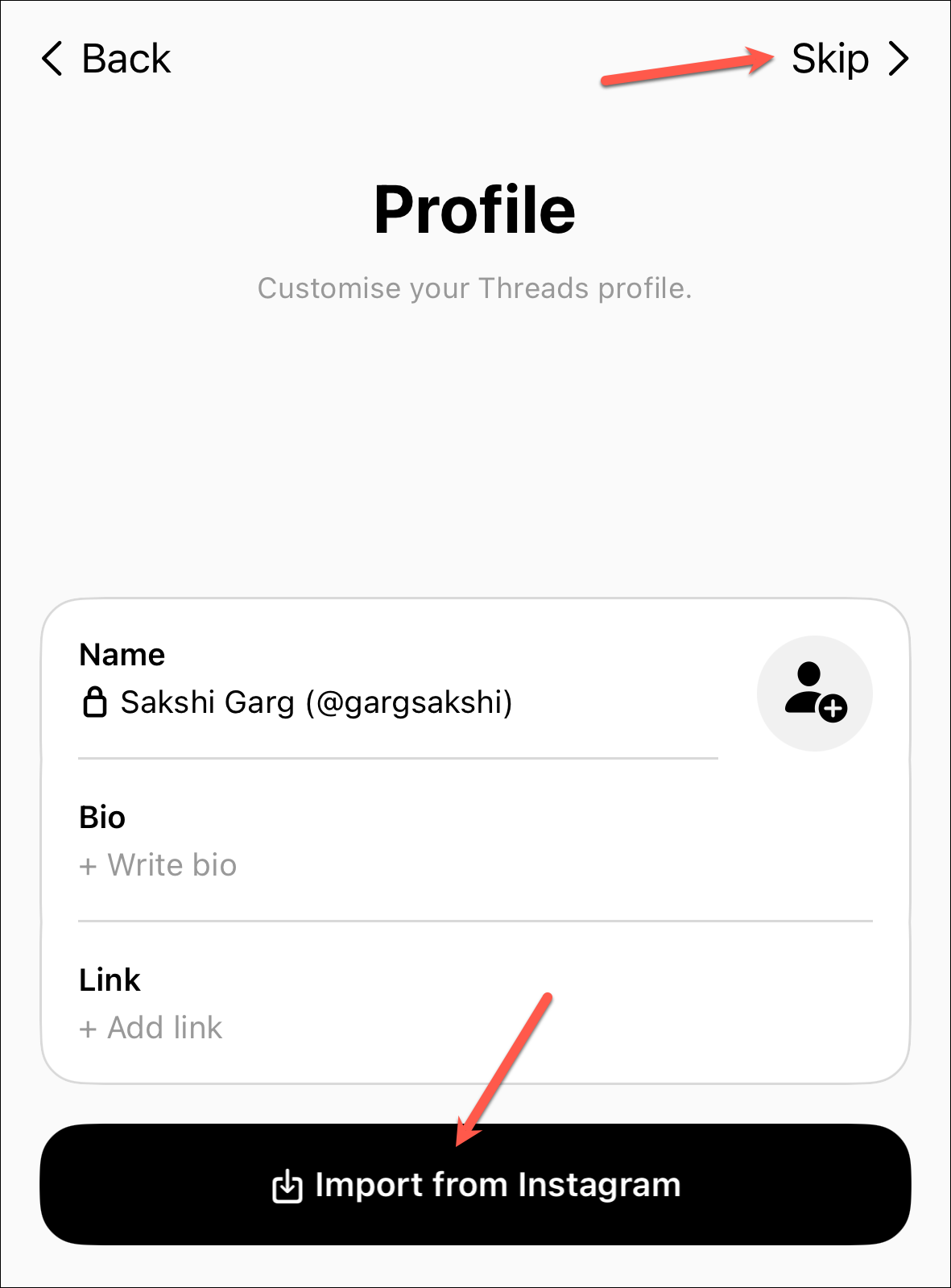The width and height of the screenshot is (951, 1288).
Task: Add a profile picture
Action: (814, 694)
